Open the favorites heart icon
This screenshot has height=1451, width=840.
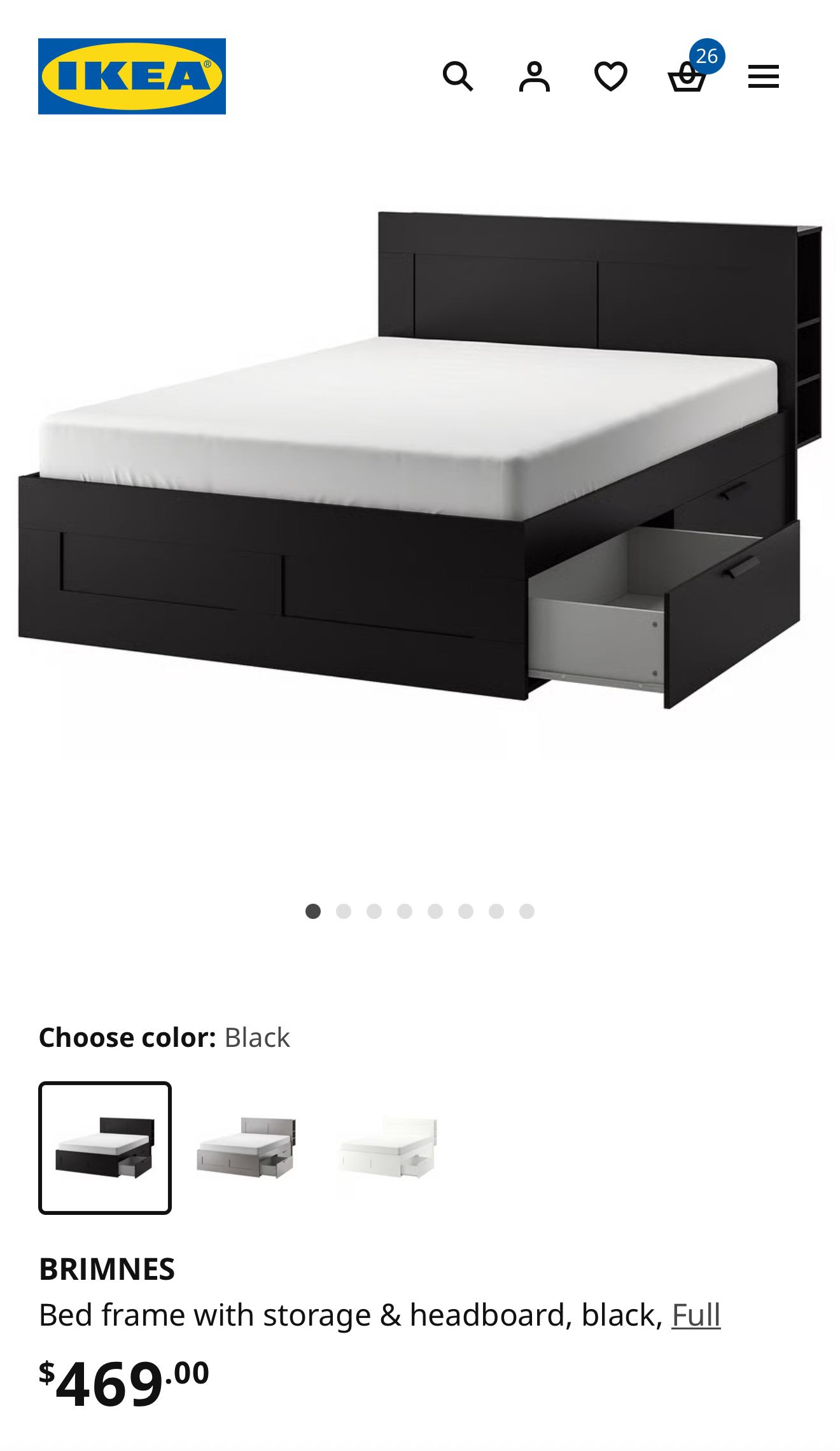pos(610,76)
